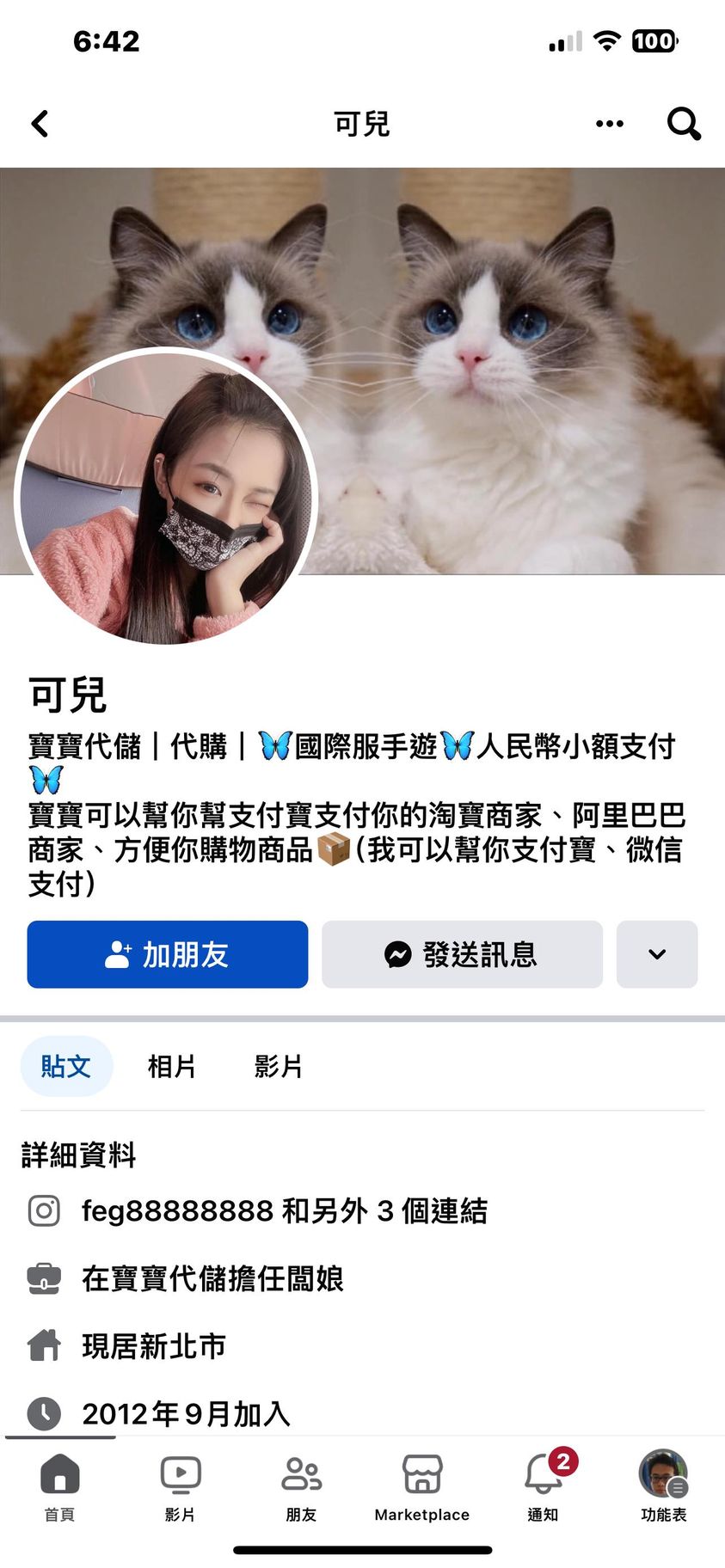Open the feg88888888 Instagram links row
725x1568 pixels.
[284, 1210]
